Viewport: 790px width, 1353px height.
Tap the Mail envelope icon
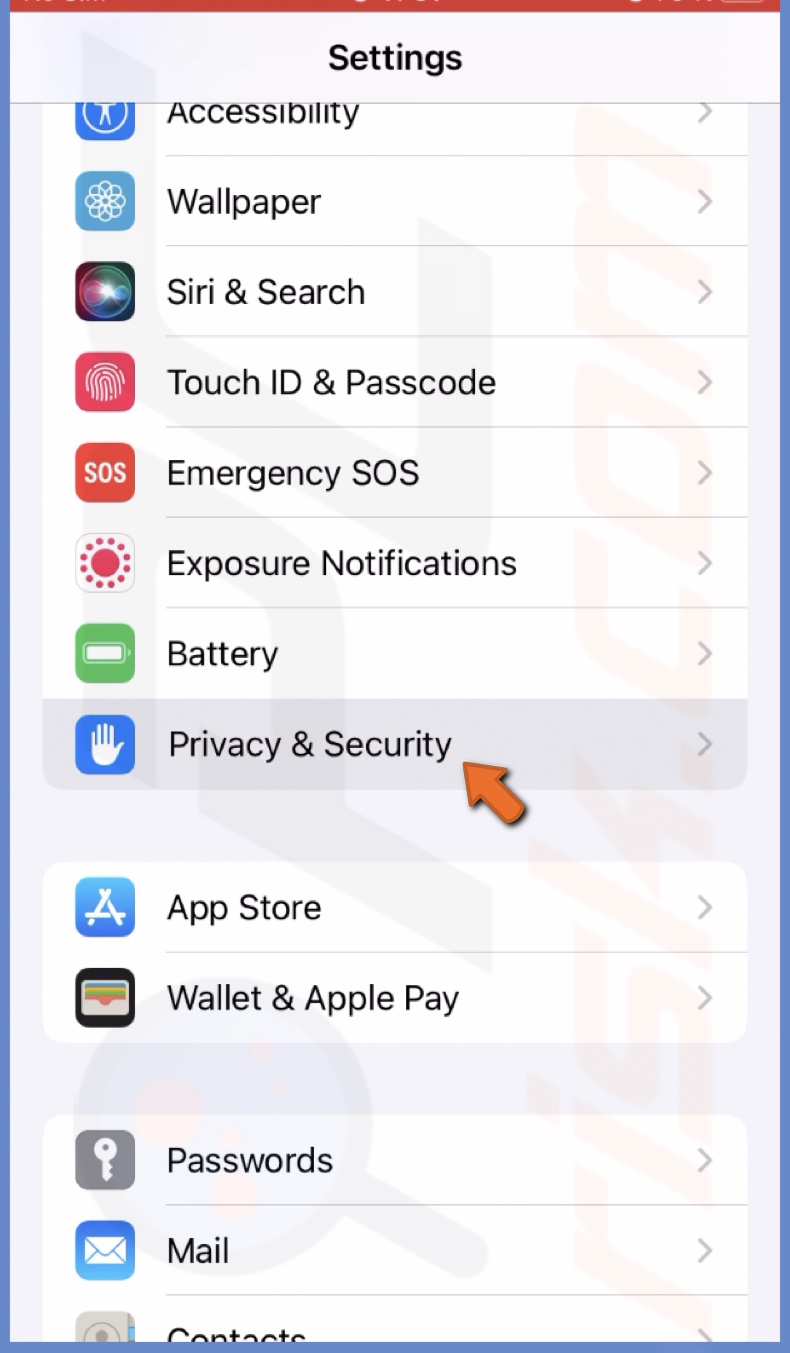click(x=105, y=1250)
